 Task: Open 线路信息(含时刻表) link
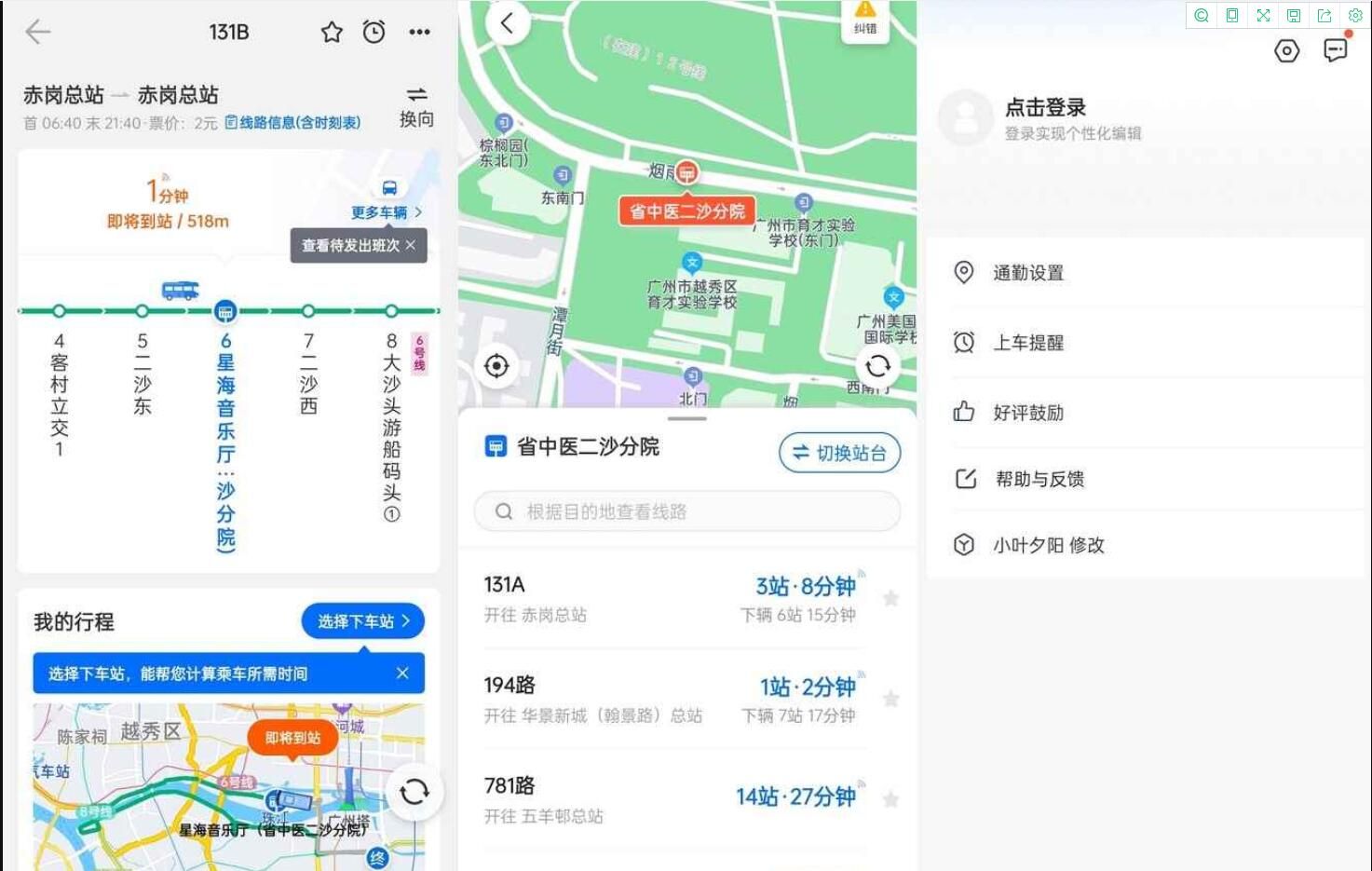(292, 123)
